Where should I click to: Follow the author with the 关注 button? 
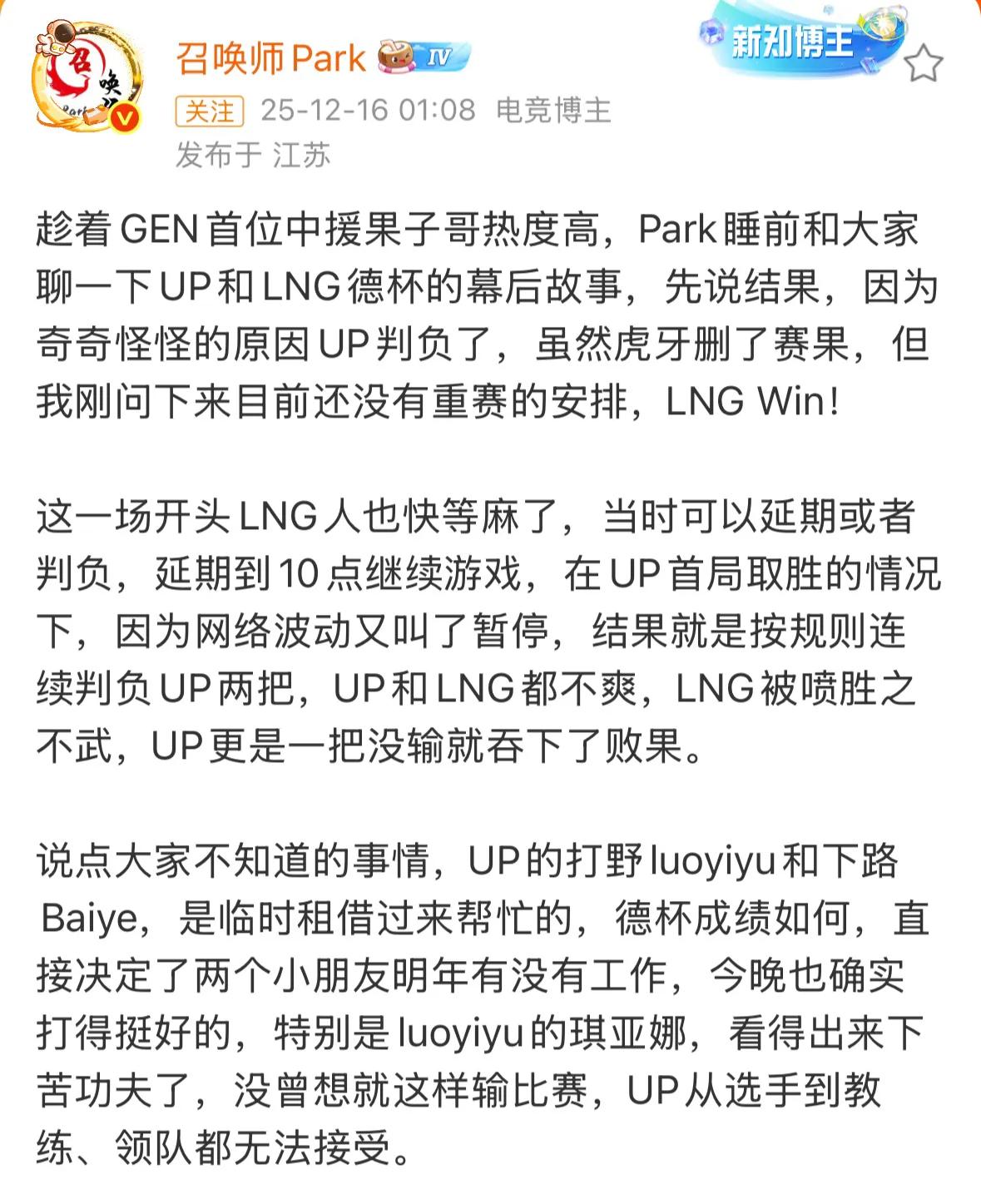pyautogui.click(x=209, y=111)
